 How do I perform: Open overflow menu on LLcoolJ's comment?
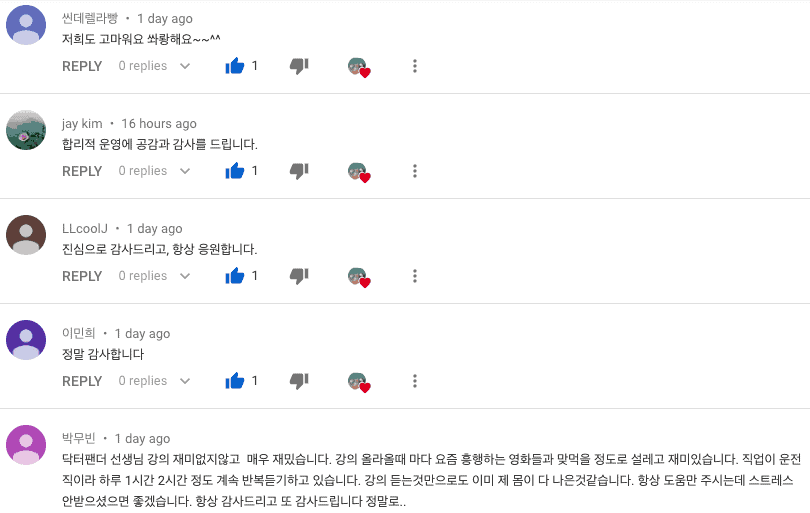pyautogui.click(x=415, y=276)
